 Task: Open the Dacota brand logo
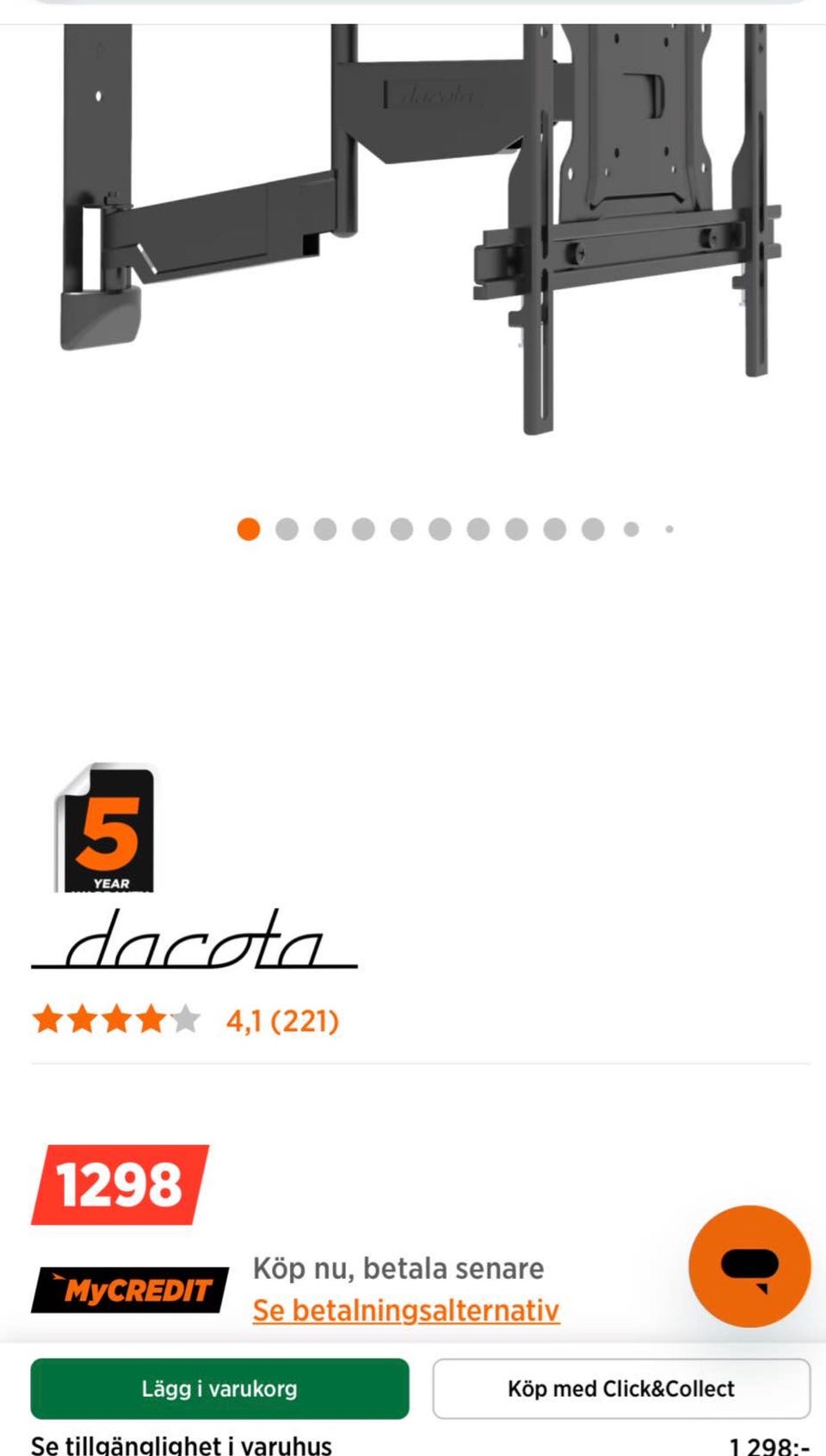pos(194,941)
